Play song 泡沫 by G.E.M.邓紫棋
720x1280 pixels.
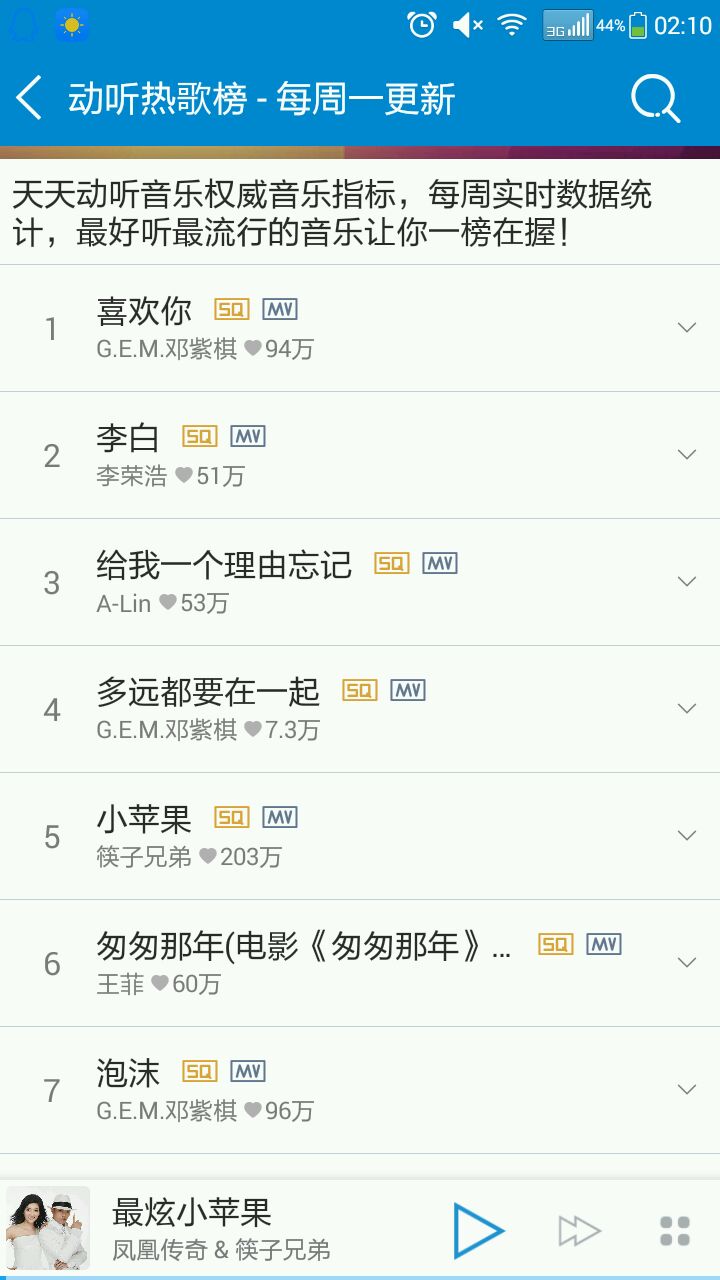(300, 1090)
